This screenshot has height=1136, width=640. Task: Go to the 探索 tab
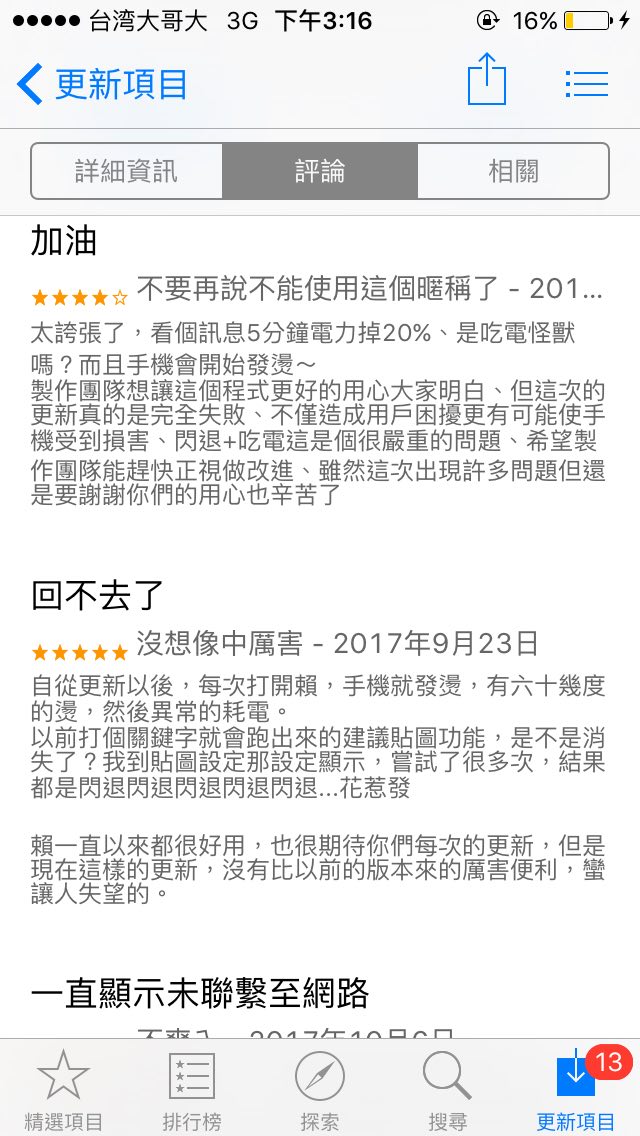pyautogui.click(x=320, y=1088)
